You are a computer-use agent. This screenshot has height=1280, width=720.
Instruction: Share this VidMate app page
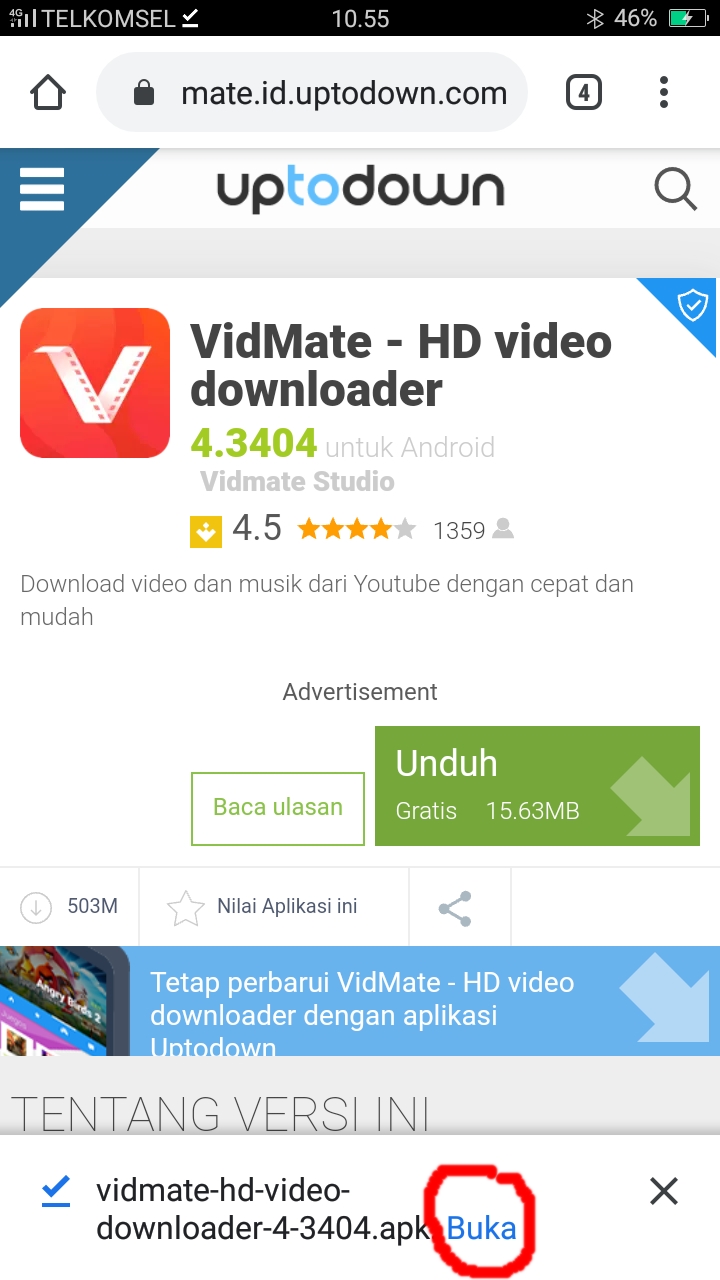[x=455, y=908]
